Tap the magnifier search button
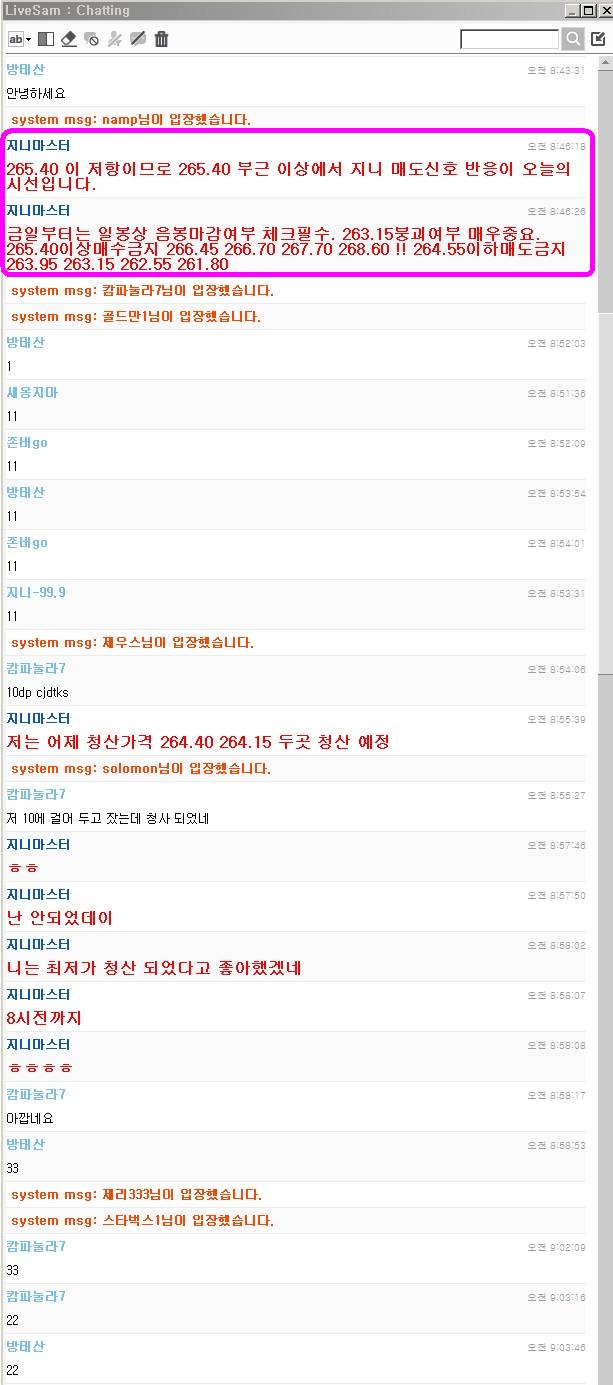This screenshot has height=1385, width=613. (573, 39)
